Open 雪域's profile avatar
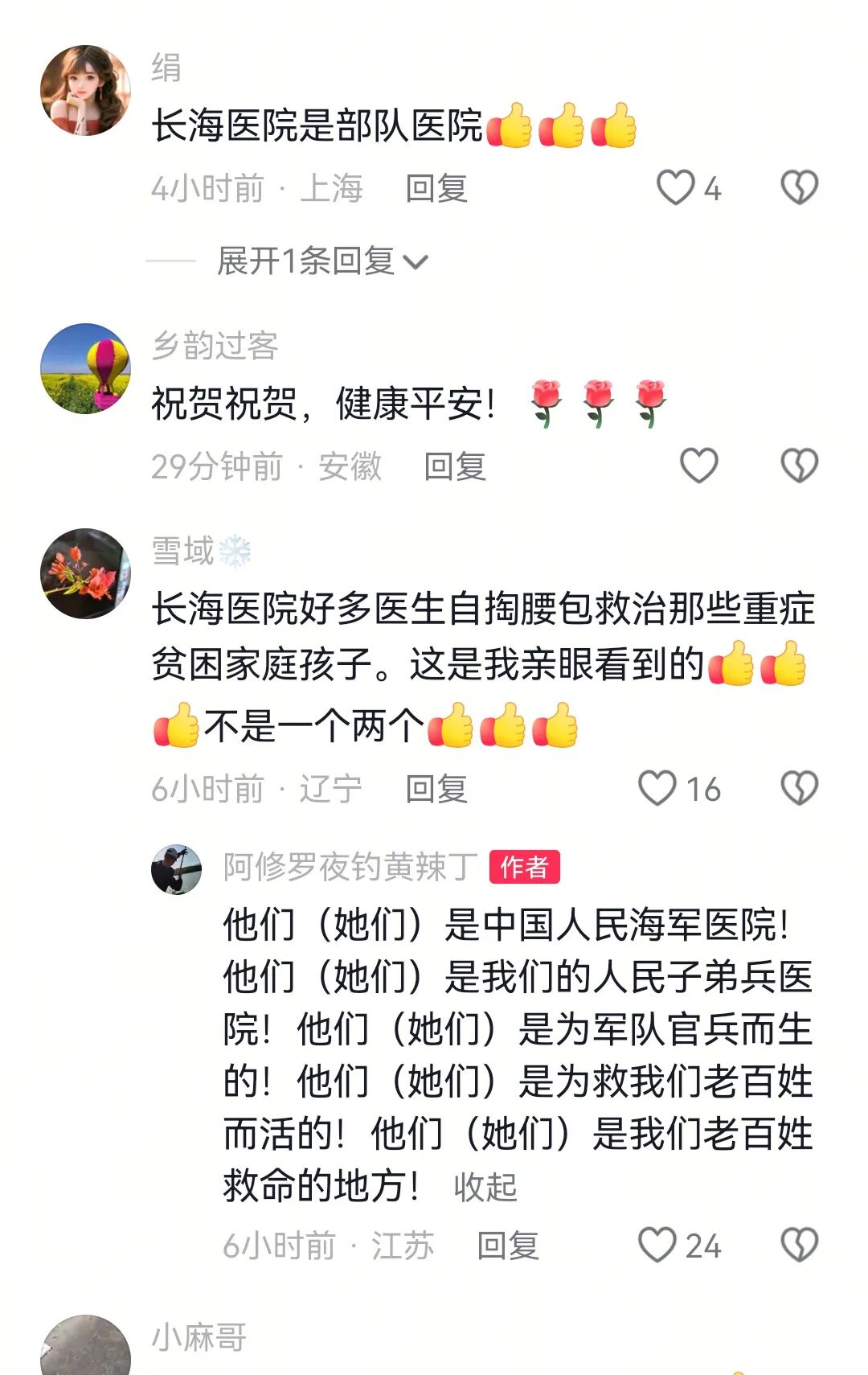The height and width of the screenshot is (1375, 868). [85, 573]
